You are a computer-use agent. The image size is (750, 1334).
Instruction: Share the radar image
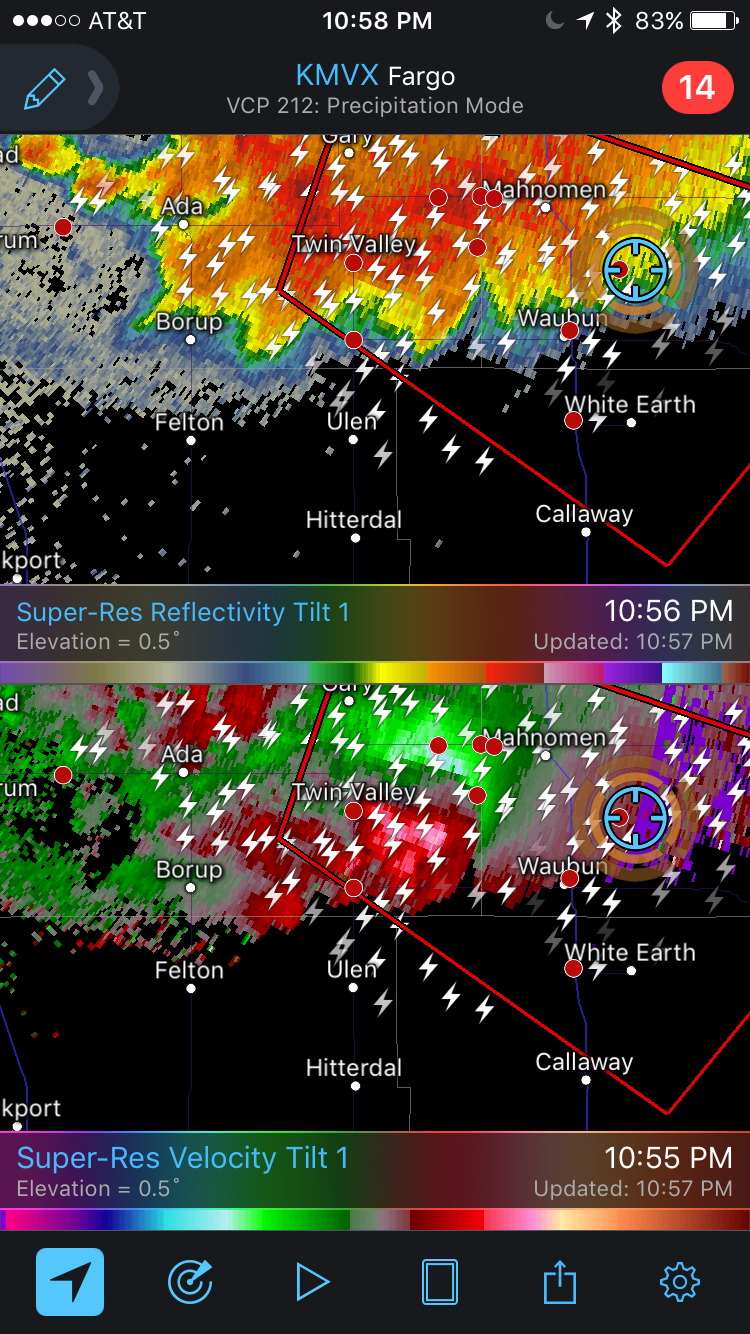click(560, 1282)
